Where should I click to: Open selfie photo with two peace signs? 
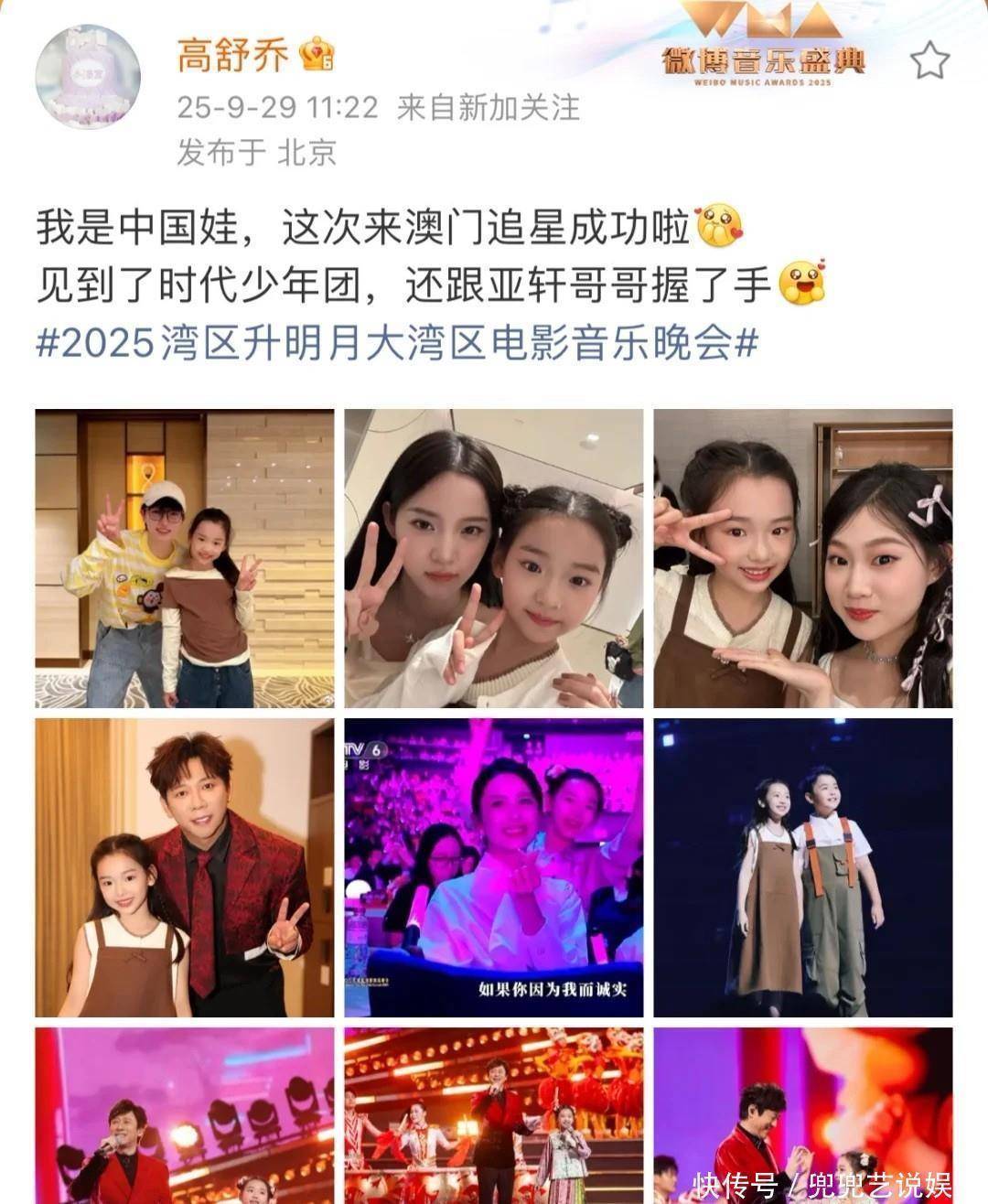(x=493, y=558)
